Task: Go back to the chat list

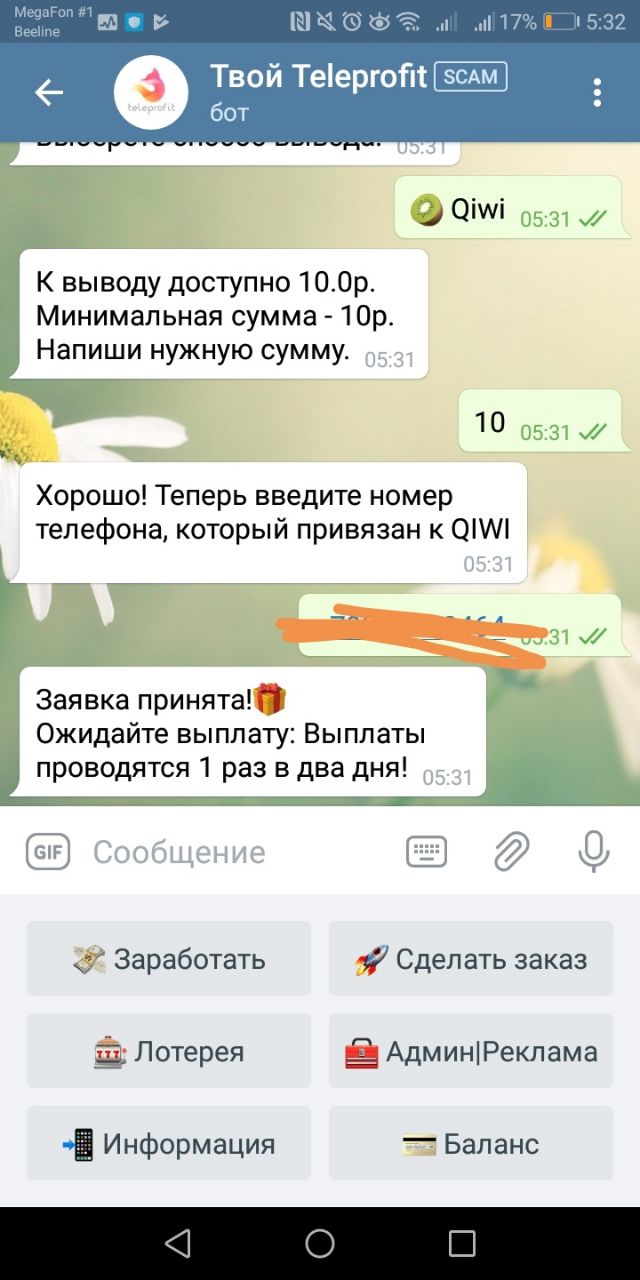Action: [x=49, y=92]
